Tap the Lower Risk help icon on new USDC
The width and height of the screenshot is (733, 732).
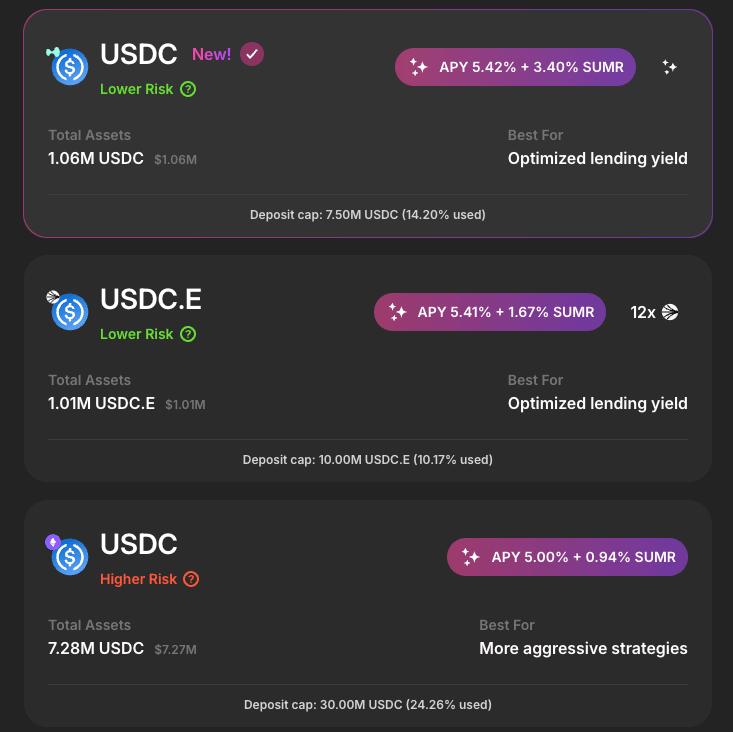(x=188, y=89)
